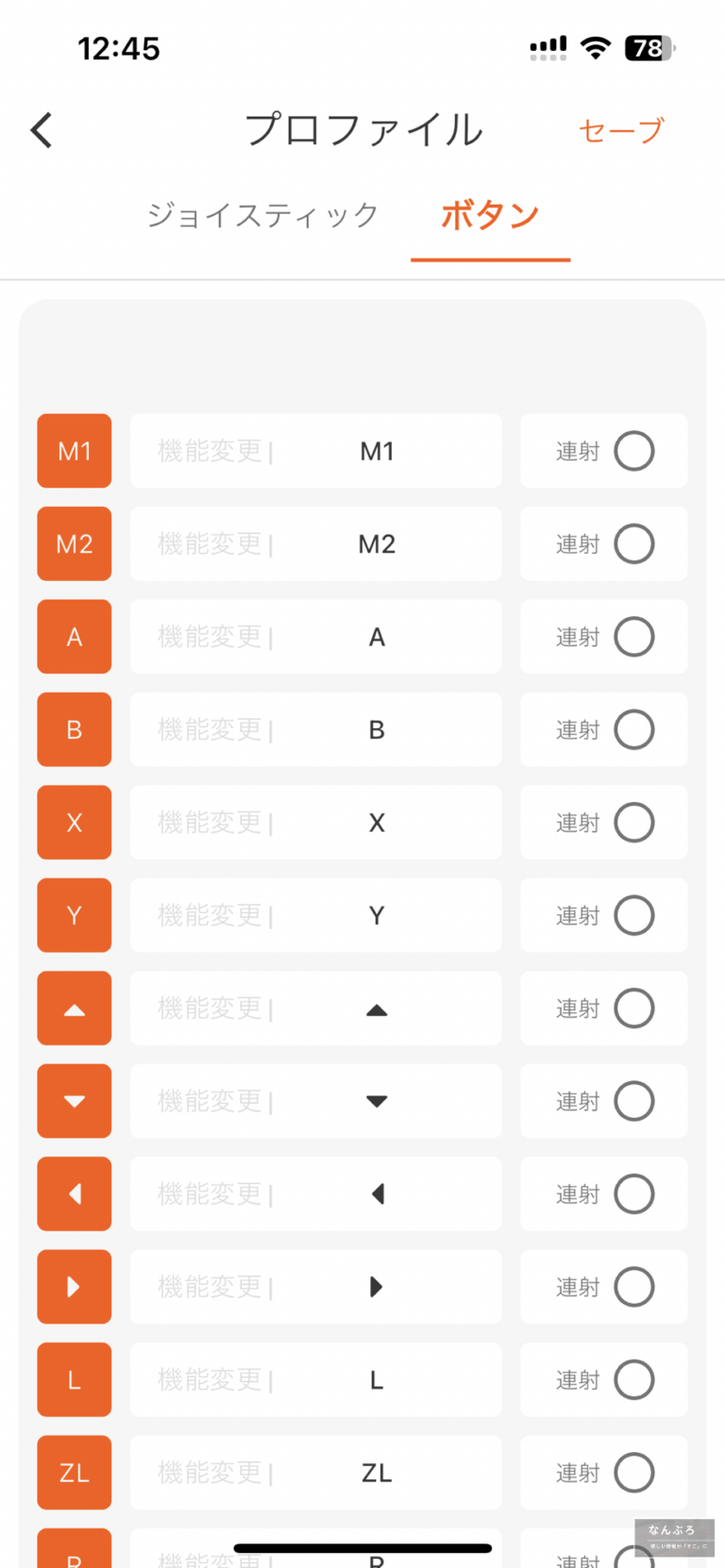Open function change for M2
The image size is (725, 1568).
[315, 543]
